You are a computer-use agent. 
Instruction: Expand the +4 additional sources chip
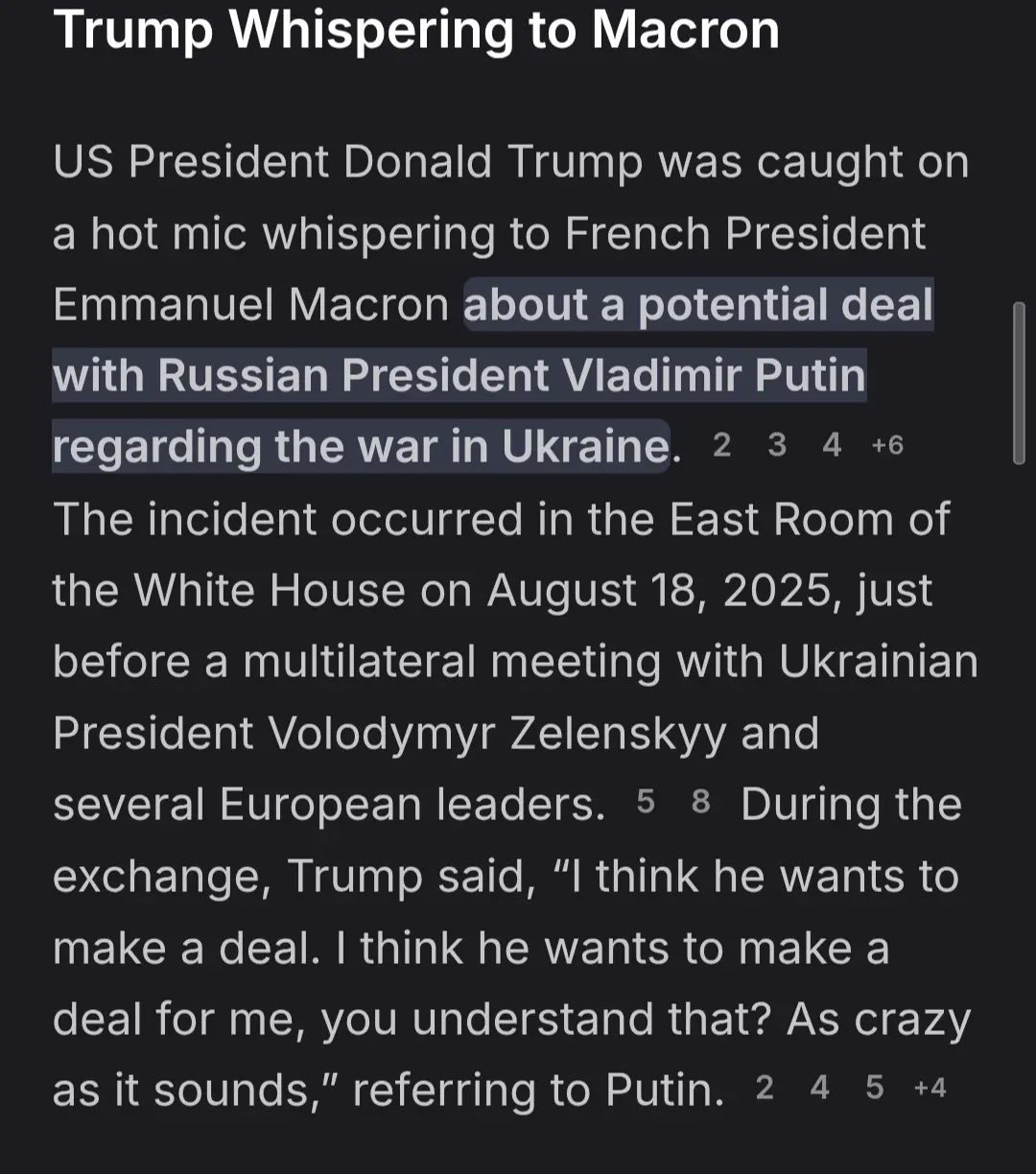click(x=930, y=1088)
